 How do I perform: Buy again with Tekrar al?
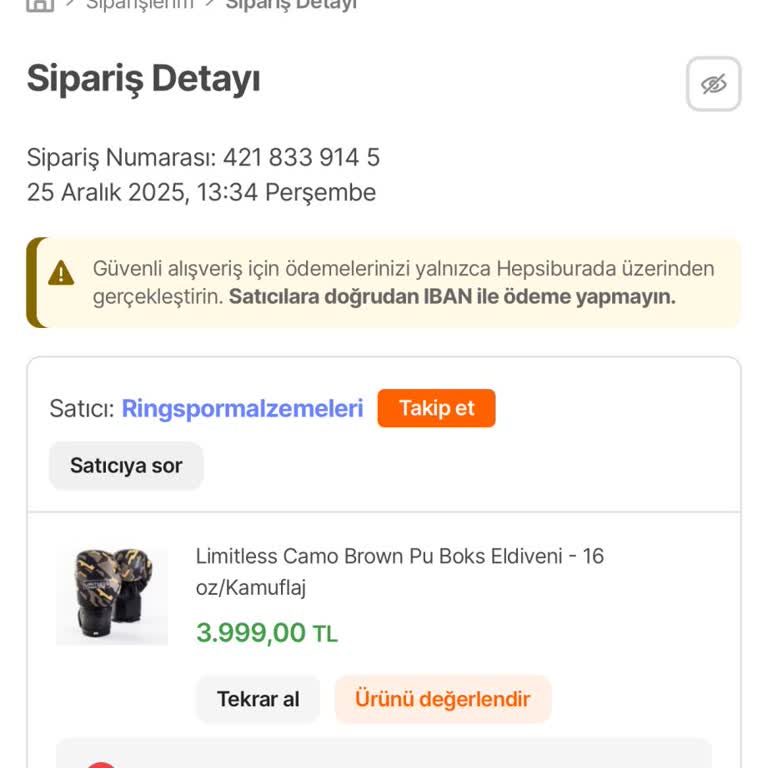258,699
